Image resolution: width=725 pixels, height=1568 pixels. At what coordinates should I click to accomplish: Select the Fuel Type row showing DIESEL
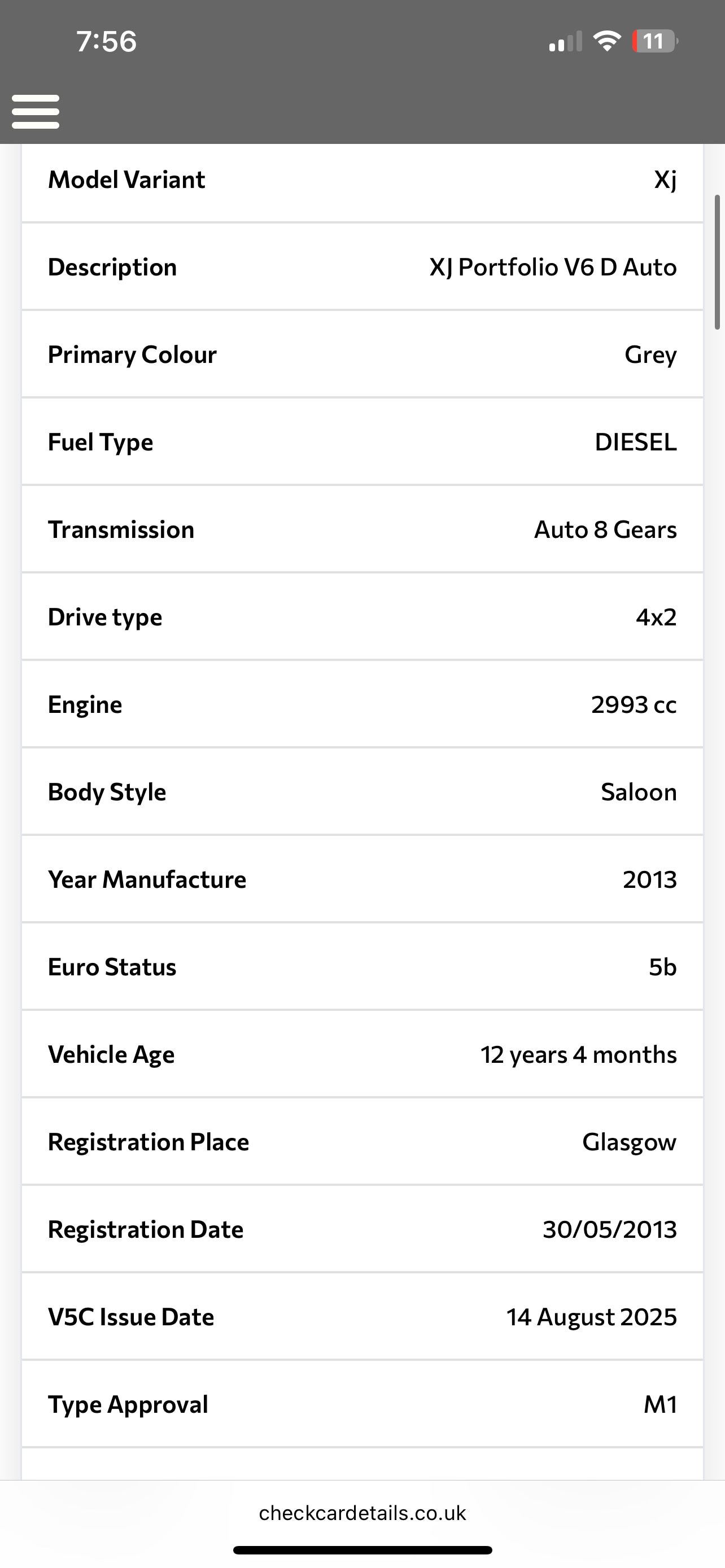coord(362,443)
